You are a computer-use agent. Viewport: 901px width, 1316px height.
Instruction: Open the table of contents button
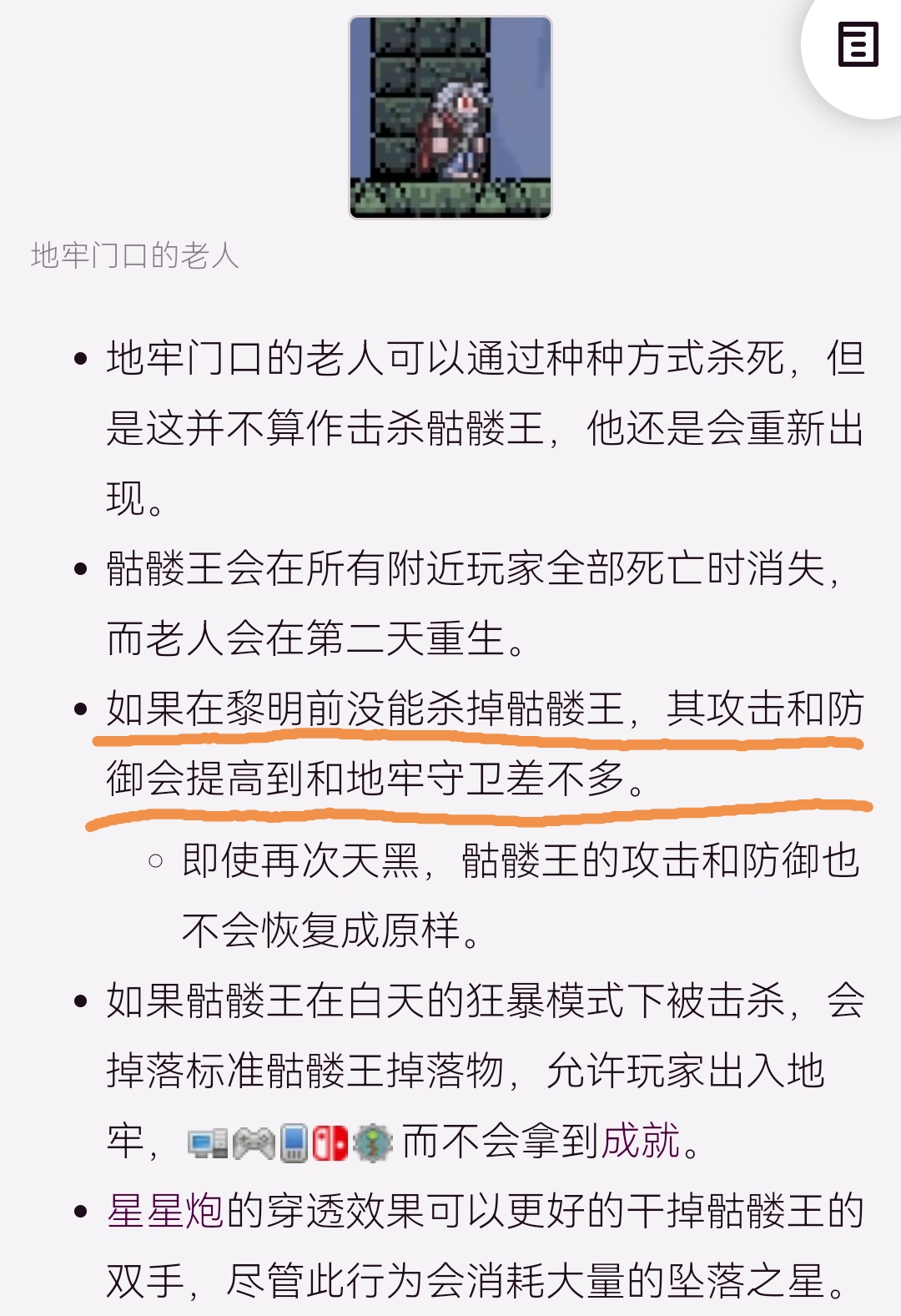point(858,45)
